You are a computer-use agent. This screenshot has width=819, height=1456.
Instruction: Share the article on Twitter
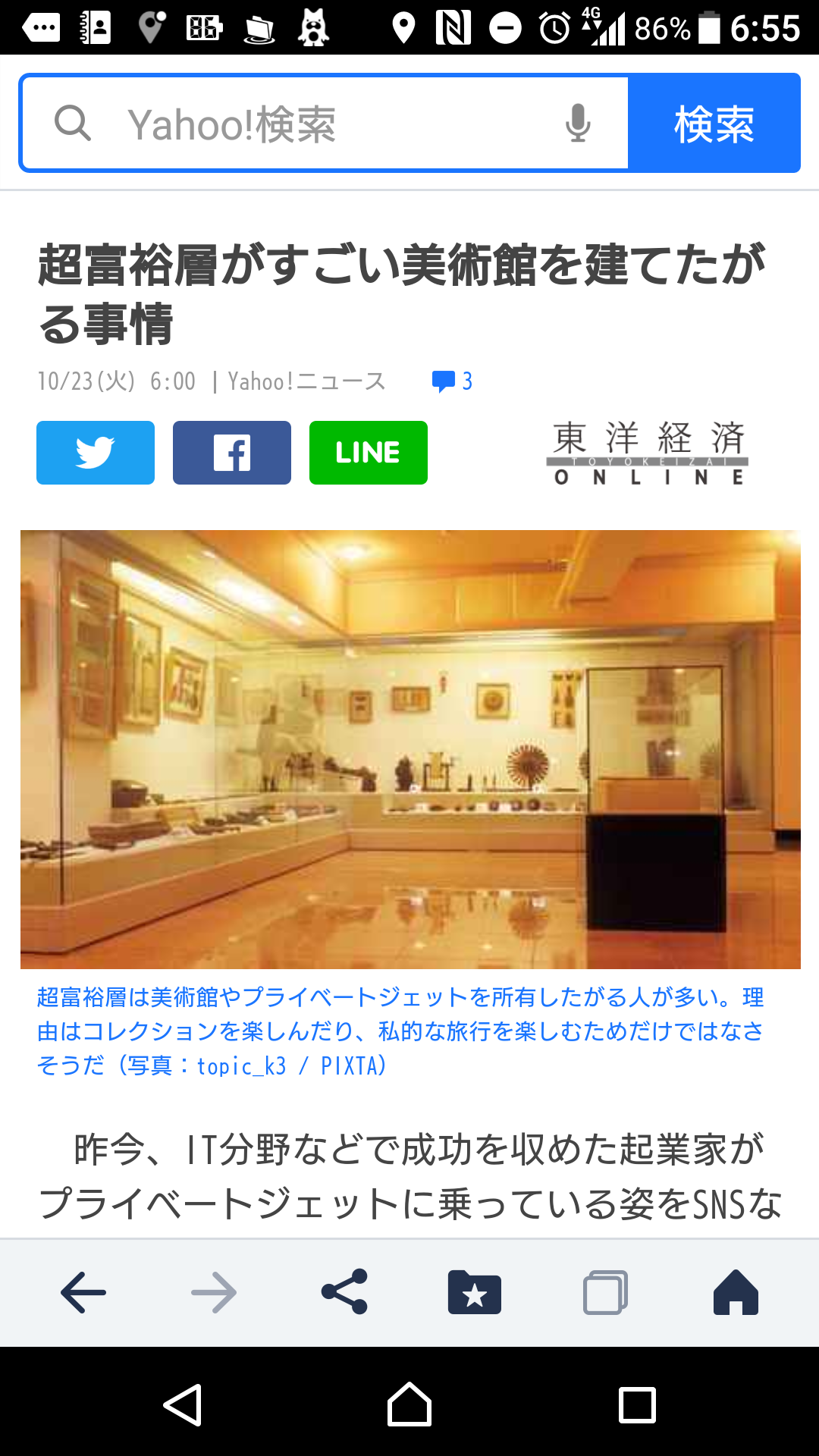pos(96,453)
